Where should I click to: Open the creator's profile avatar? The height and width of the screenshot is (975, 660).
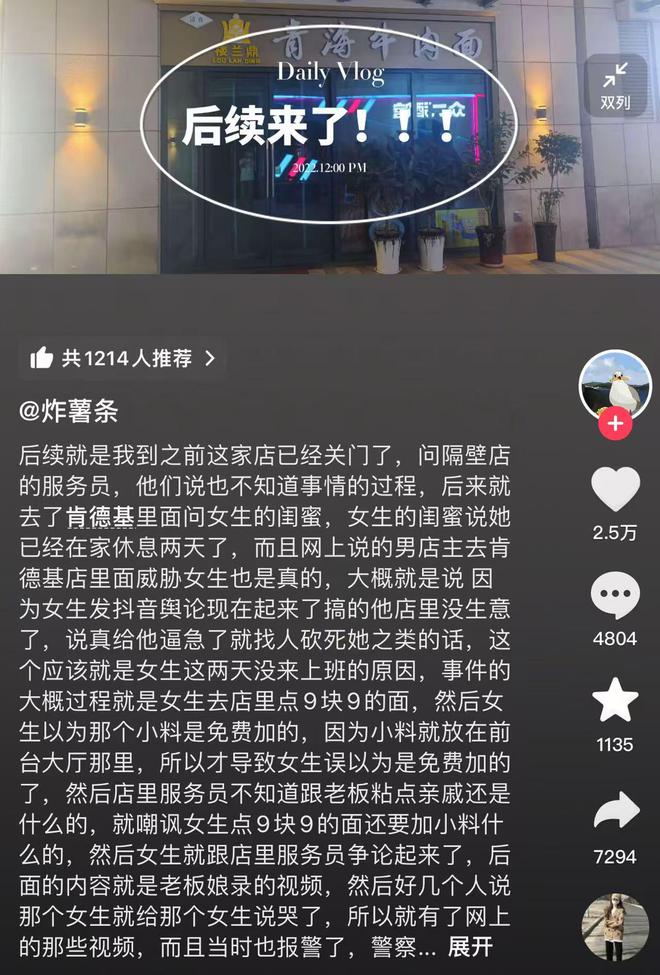(615, 385)
